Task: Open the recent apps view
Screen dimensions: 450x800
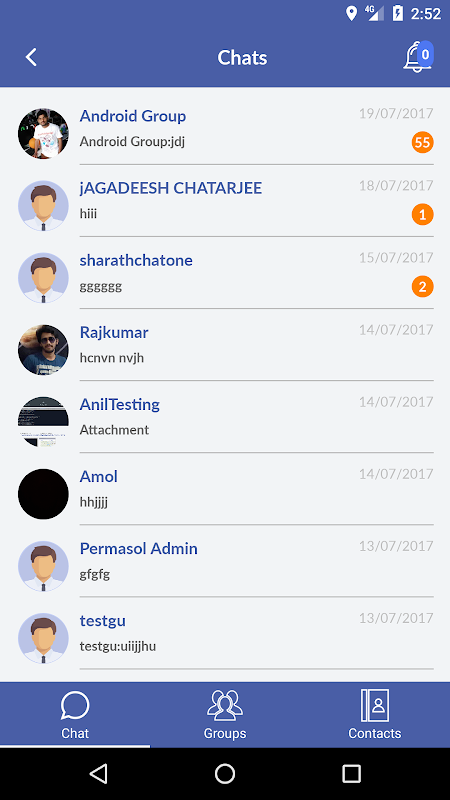Action: pos(351,773)
